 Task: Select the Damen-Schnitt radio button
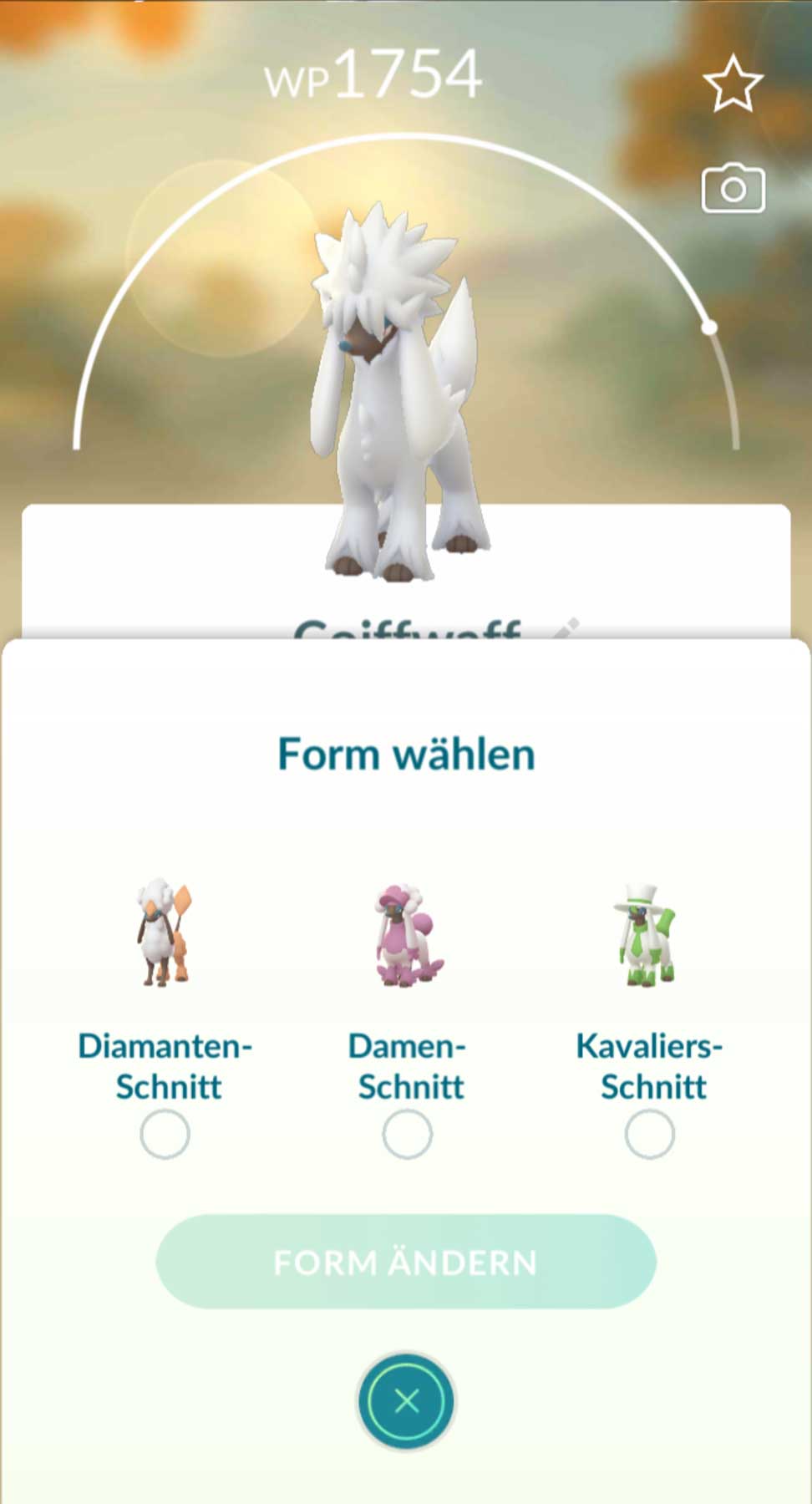tap(406, 1133)
